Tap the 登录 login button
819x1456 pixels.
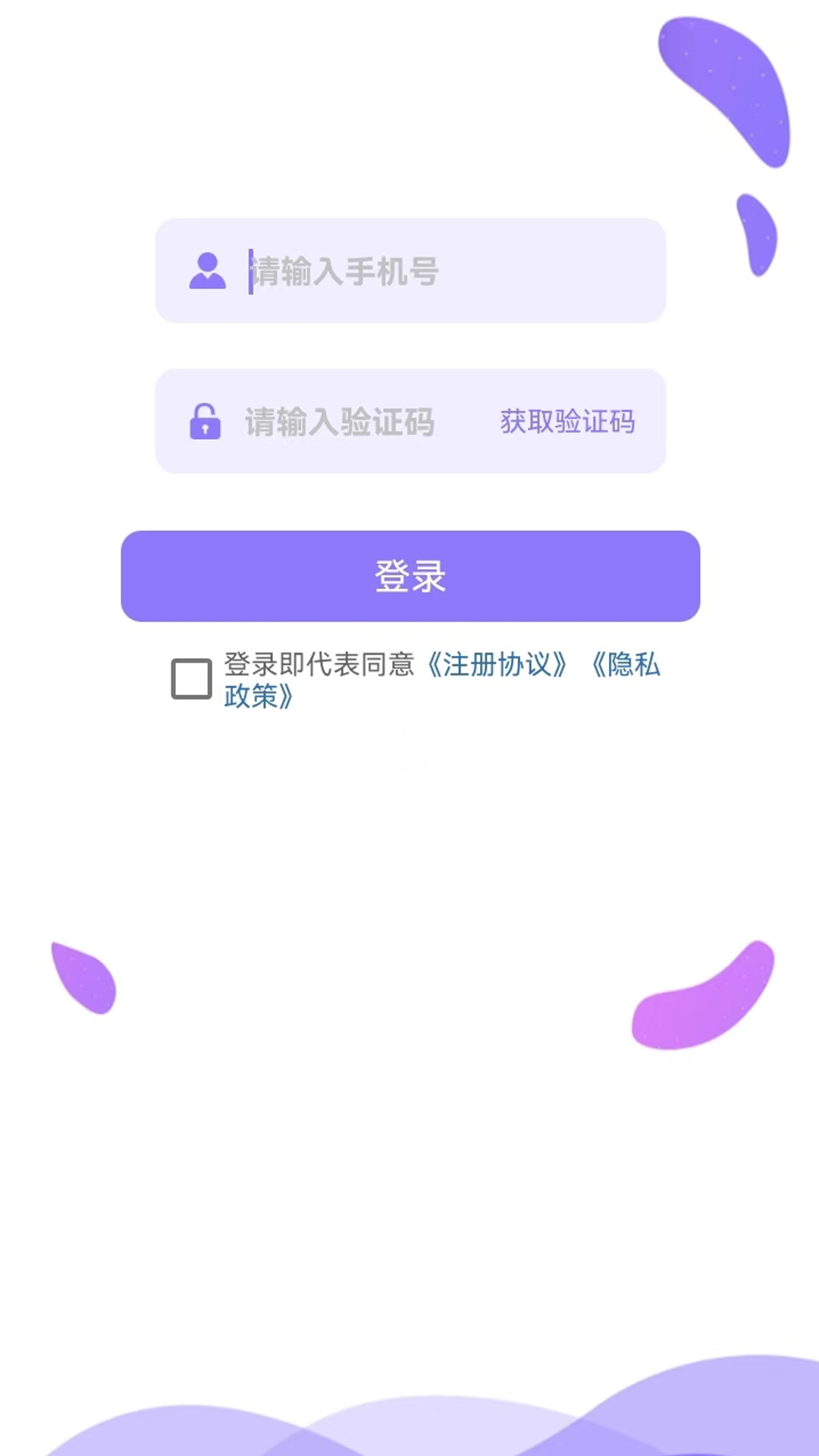410,576
